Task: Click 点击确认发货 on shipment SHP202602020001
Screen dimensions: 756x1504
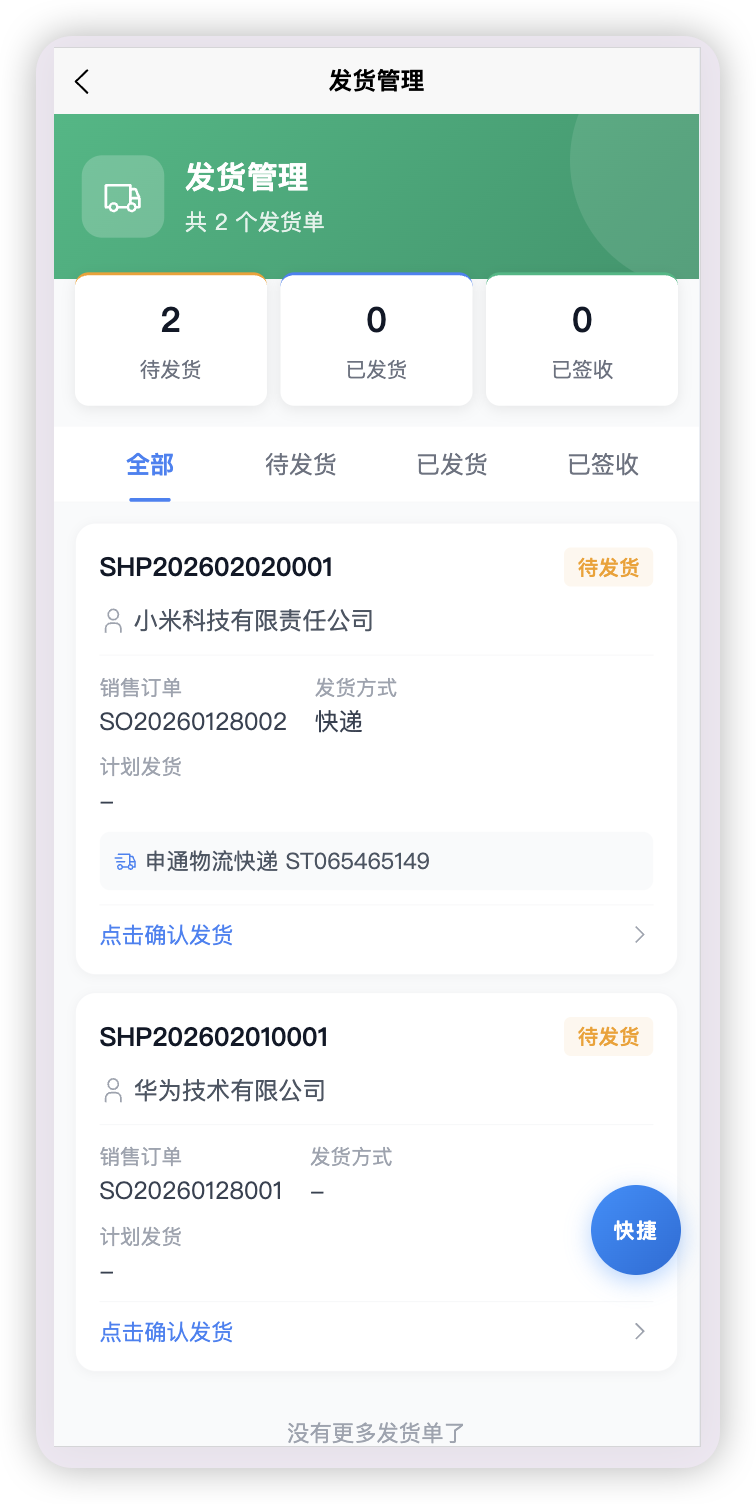Action: 166,934
